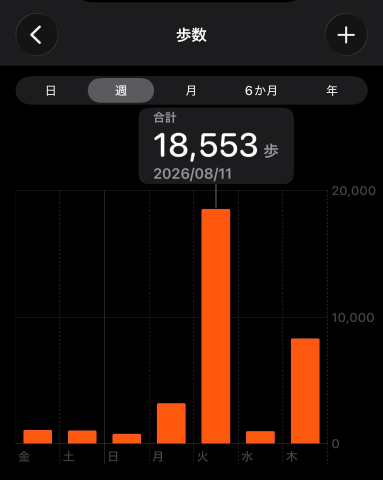Image resolution: width=383 pixels, height=480 pixels.
Task: Tap the 金 (Friday) bar in chart
Action: click(x=38, y=437)
